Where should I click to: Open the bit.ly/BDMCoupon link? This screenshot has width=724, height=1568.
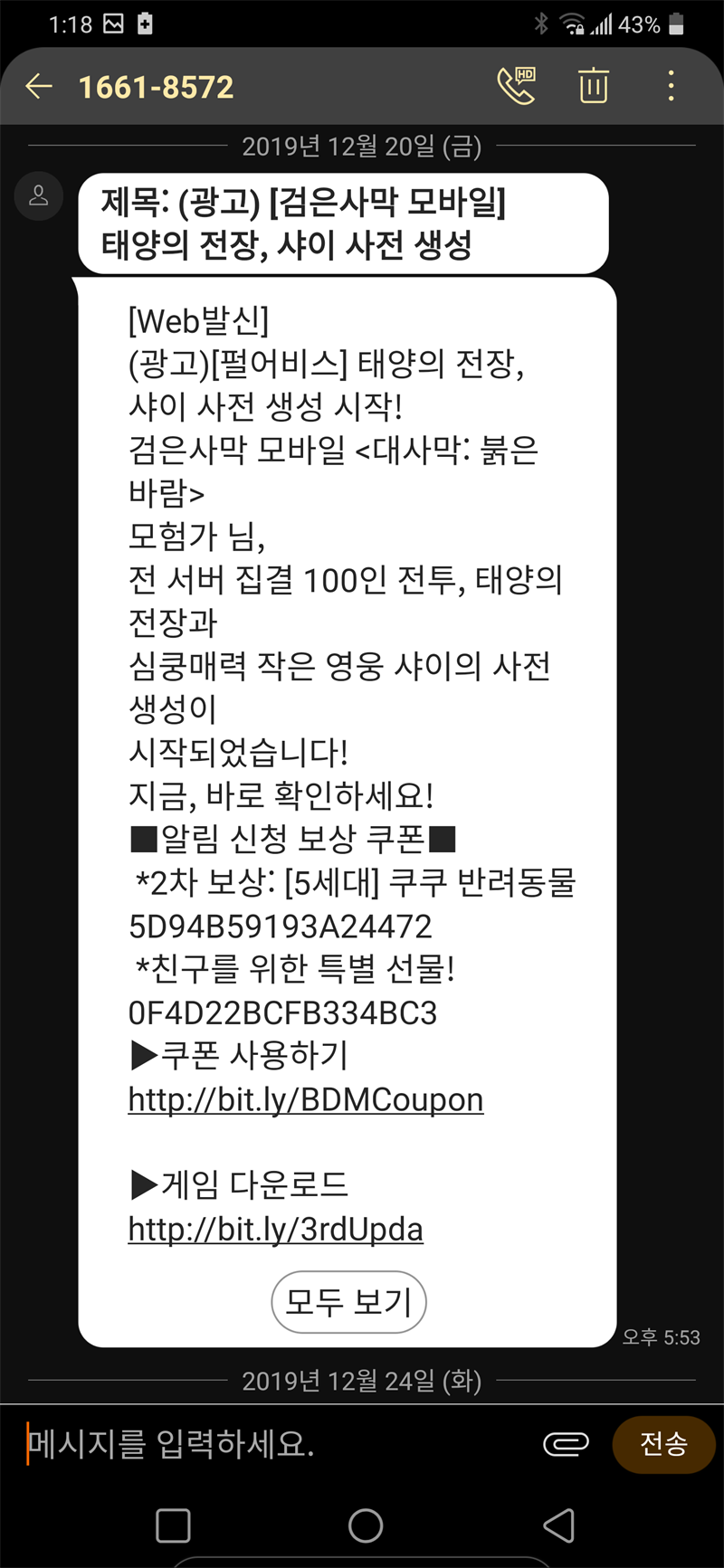306,1099
